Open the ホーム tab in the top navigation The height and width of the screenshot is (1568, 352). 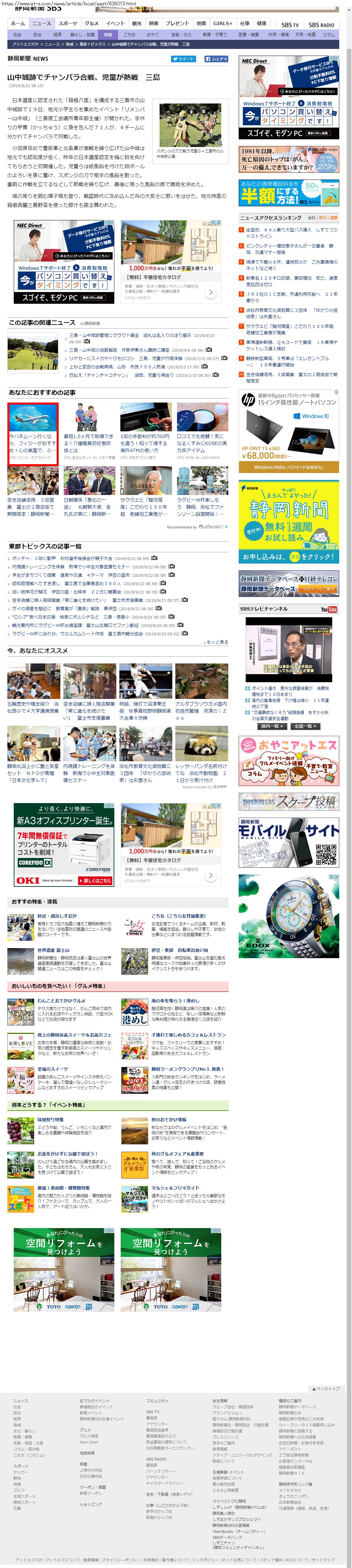tap(18, 24)
